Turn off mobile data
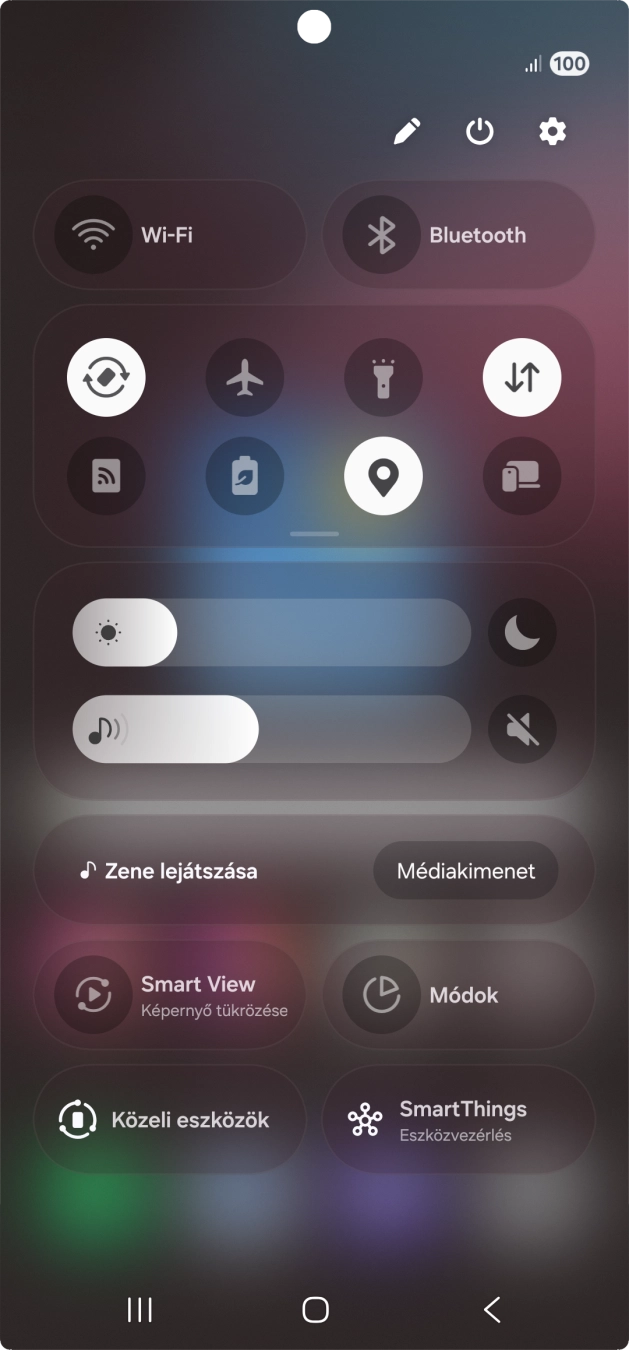 (522, 378)
